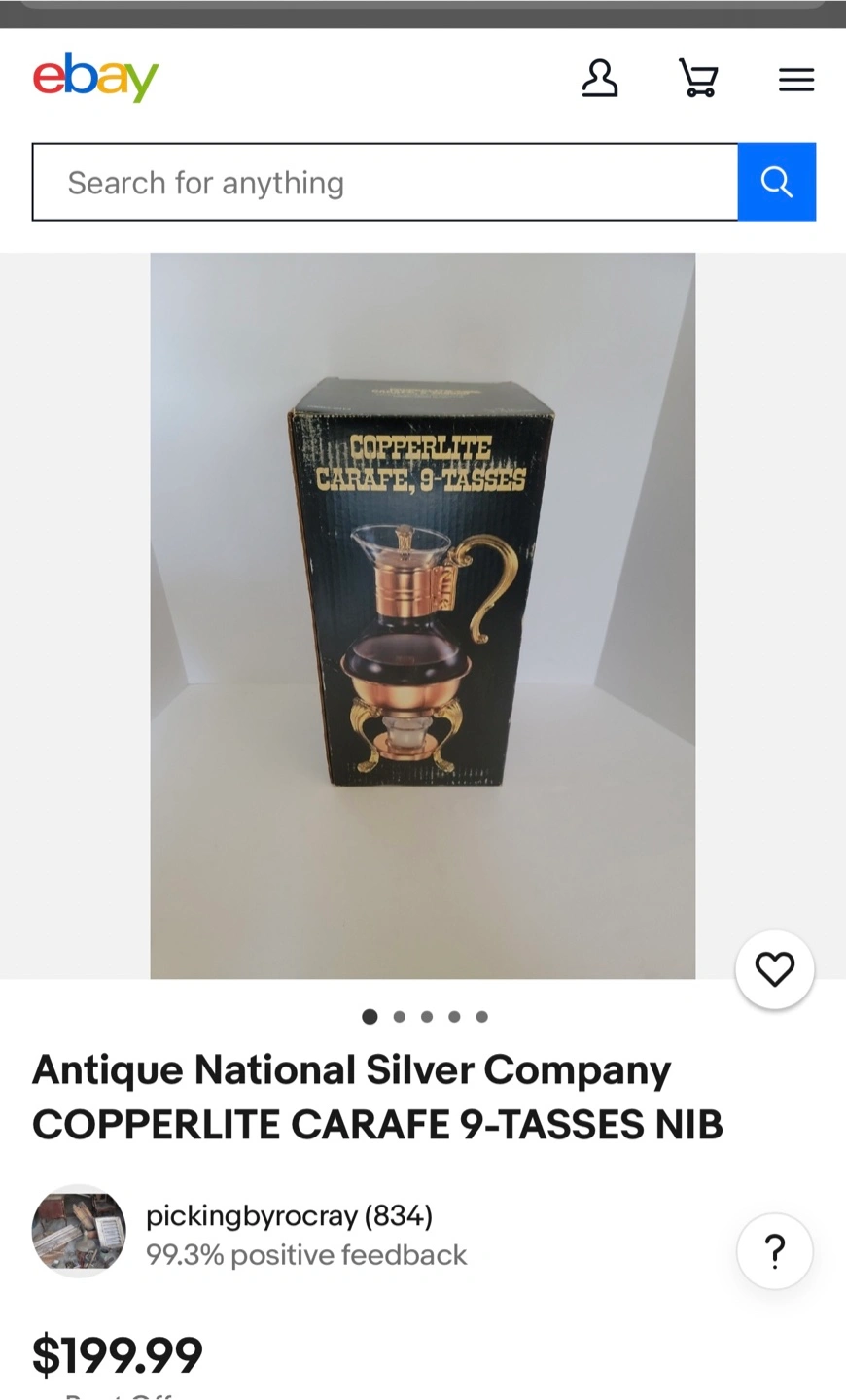Image resolution: width=846 pixels, height=1400 pixels.
Task: Open the Copperlite carafe product photo
Action: (x=423, y=615)
